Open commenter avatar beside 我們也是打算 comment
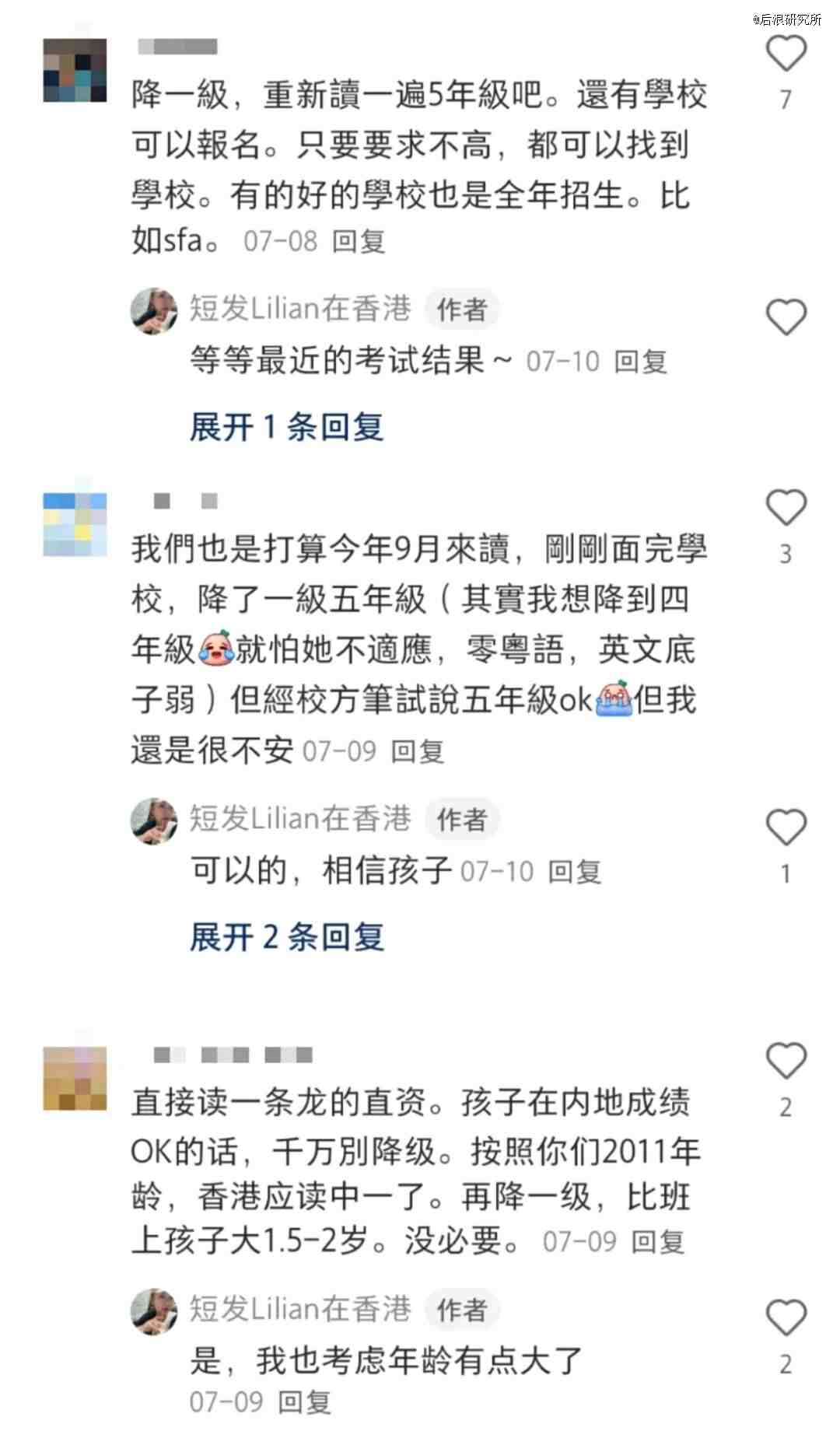The width and height of the screenshot is (840, 1431). (75, 524)
